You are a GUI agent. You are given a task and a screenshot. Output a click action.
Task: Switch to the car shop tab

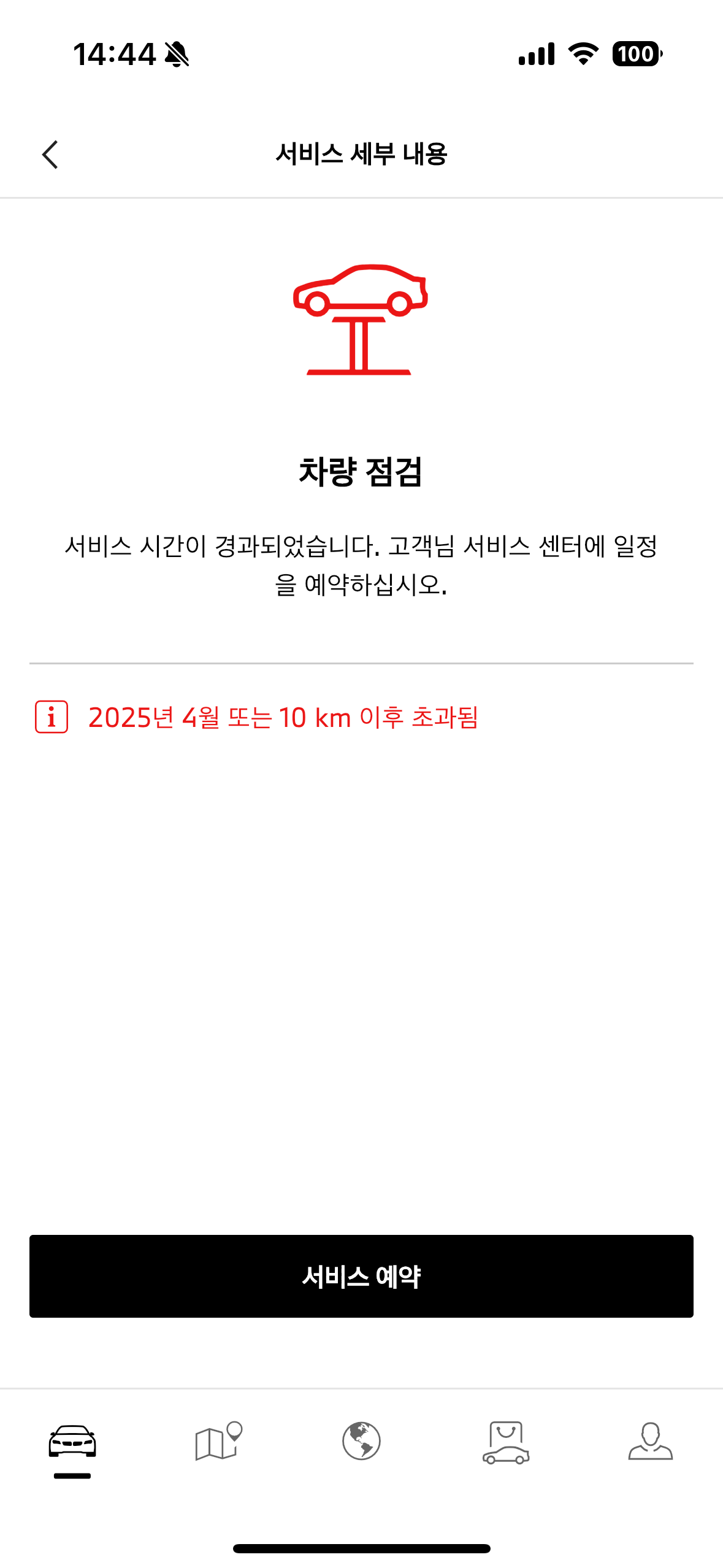click(x=506, y=1442)
